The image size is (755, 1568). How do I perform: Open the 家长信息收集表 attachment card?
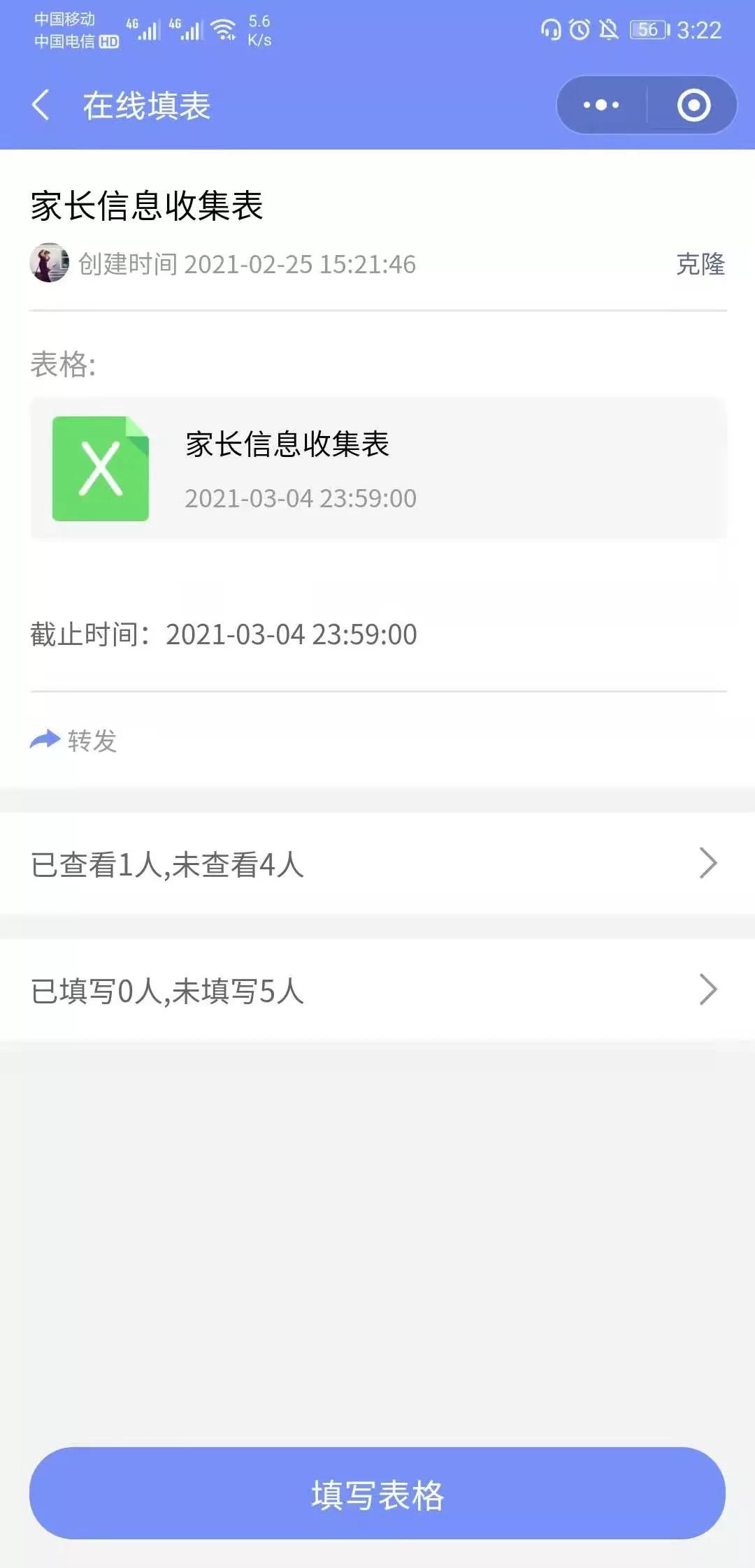[x=377, y=468]
